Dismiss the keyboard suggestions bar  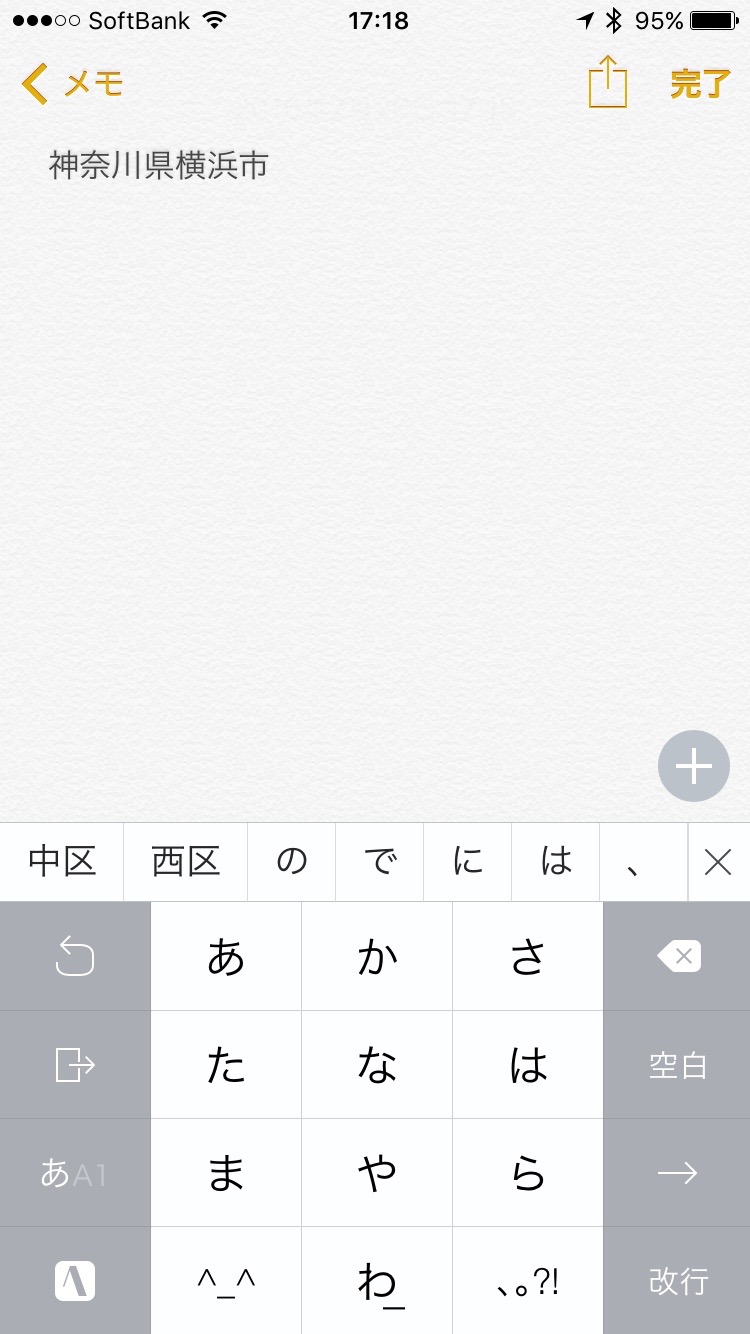(x=718, y=861)
